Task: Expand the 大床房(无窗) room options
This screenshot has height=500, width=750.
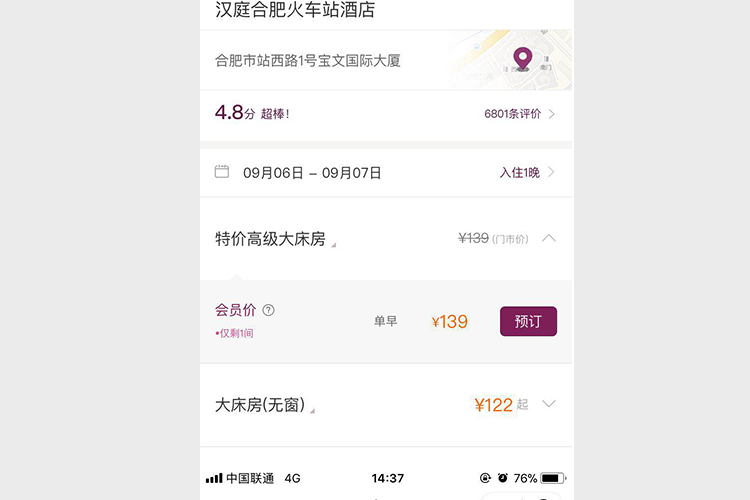Action: (x=548, y=404)
